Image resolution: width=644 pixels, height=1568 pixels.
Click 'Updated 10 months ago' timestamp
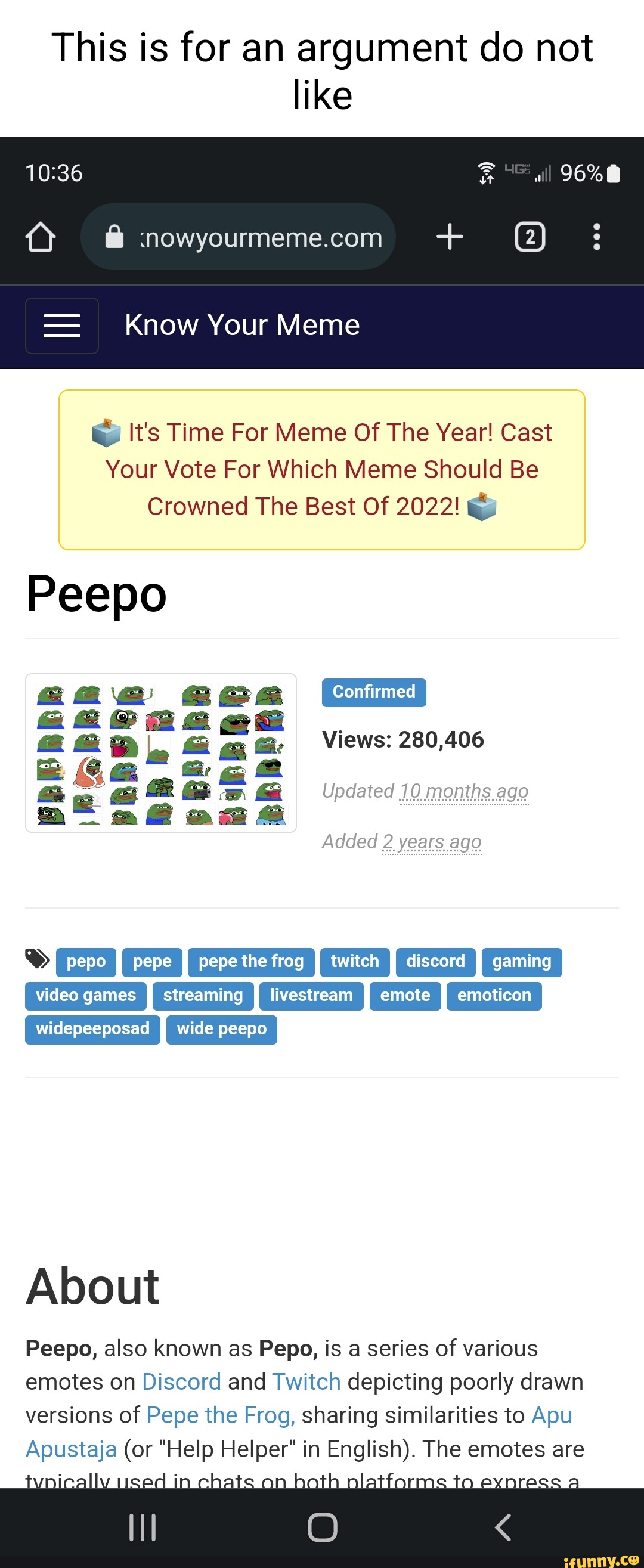pos(465,791)
